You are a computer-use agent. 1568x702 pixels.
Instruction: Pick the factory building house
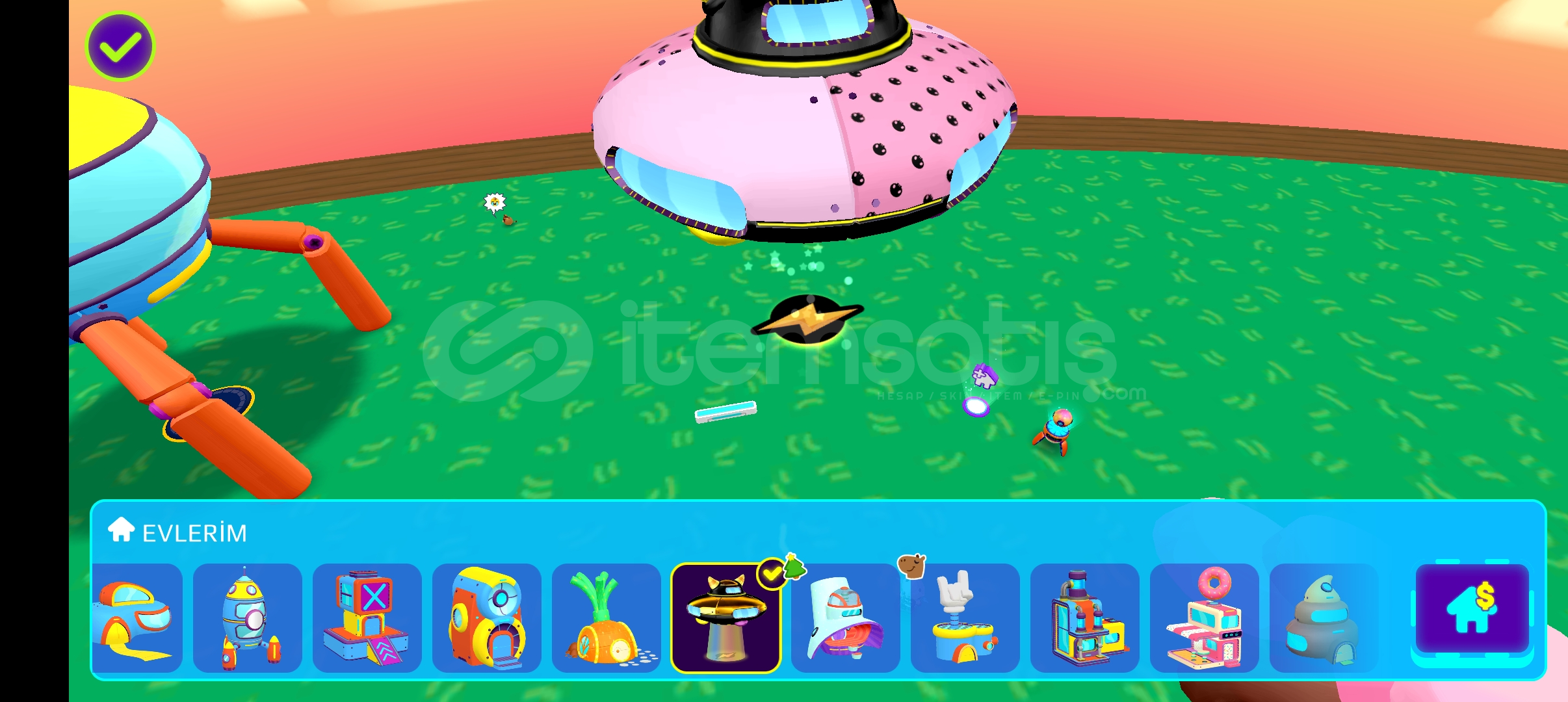coord(1084,618)
